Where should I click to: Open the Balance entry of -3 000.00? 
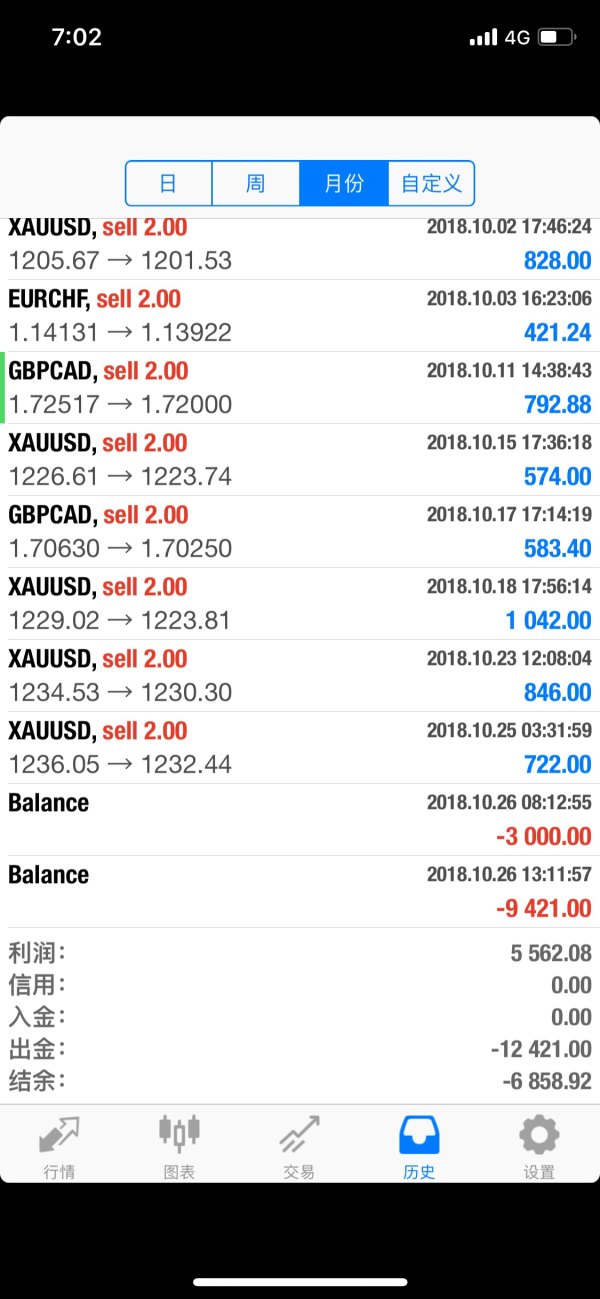[x=300, y=820]
